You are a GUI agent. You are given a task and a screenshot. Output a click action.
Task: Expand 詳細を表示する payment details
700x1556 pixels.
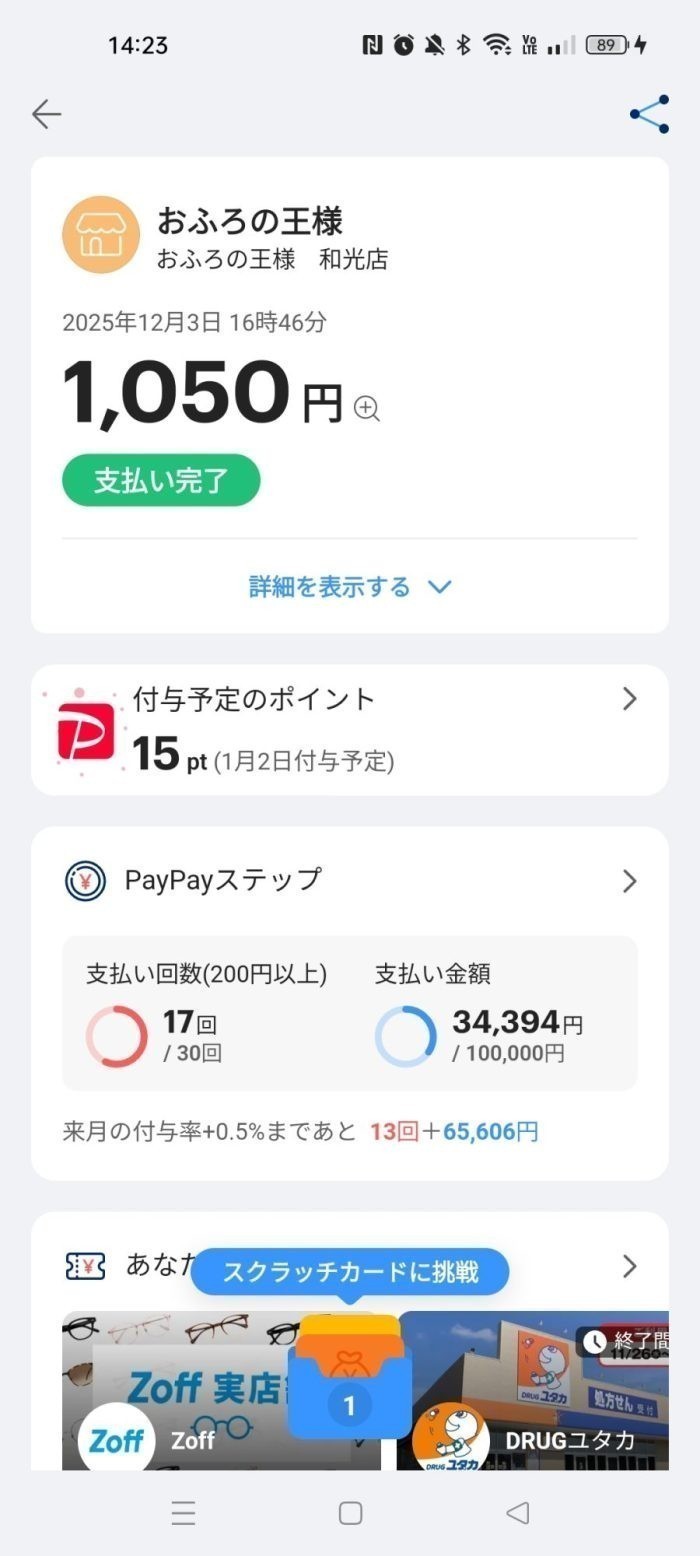coord(349,587)
